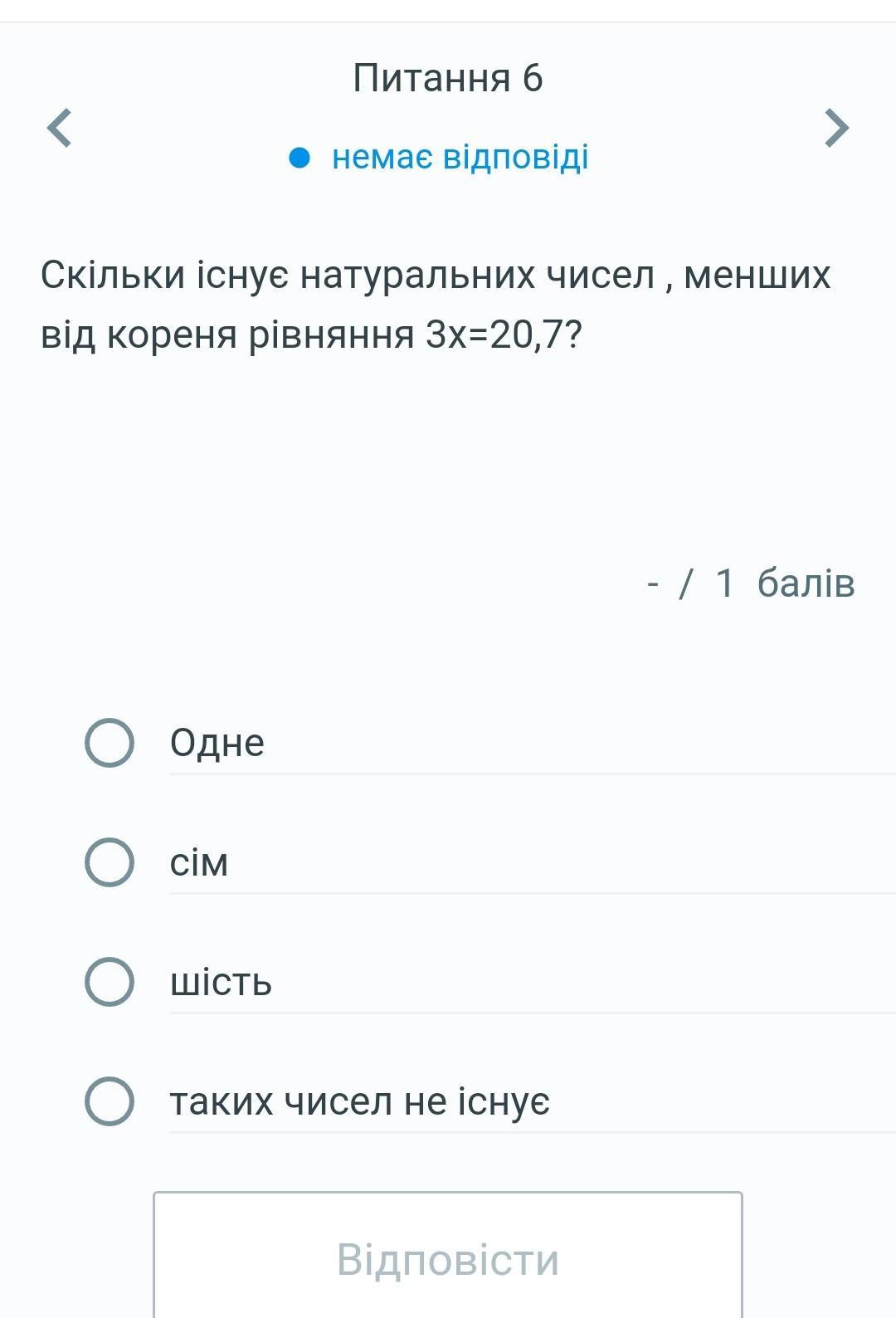Choose the option "сім"
The image size is (896, 1318).
[x=110, y=862]
